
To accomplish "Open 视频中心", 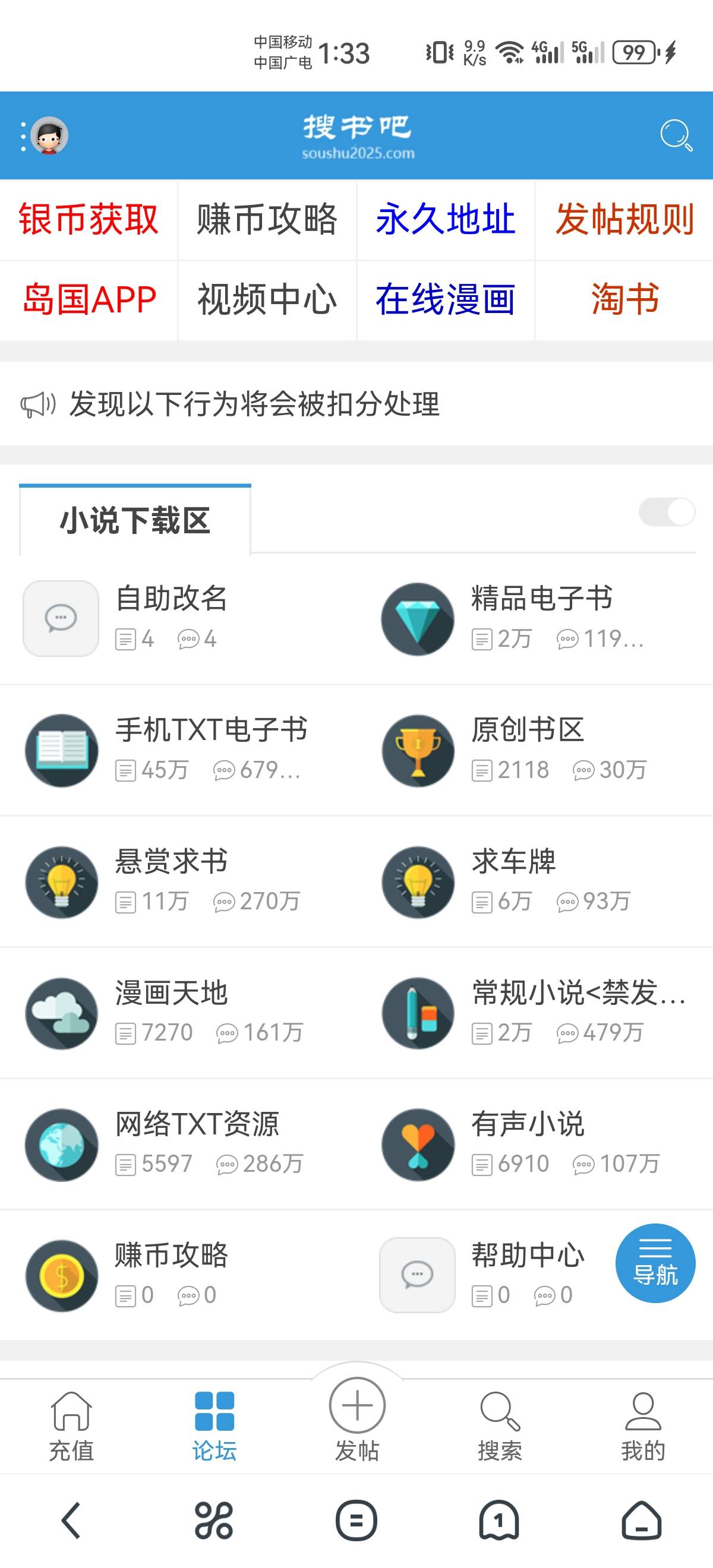I will click(x=267, y=299).
